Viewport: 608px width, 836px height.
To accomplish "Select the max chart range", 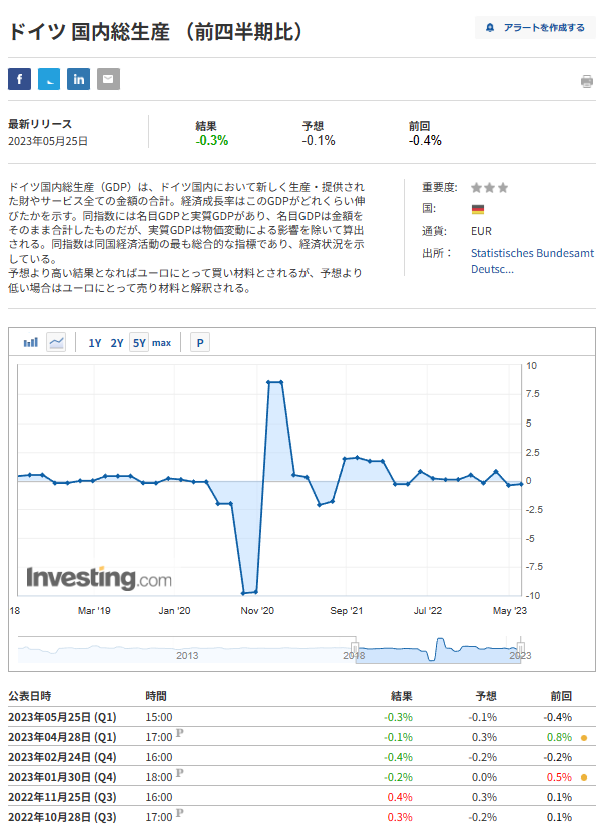I will (162, 343).
